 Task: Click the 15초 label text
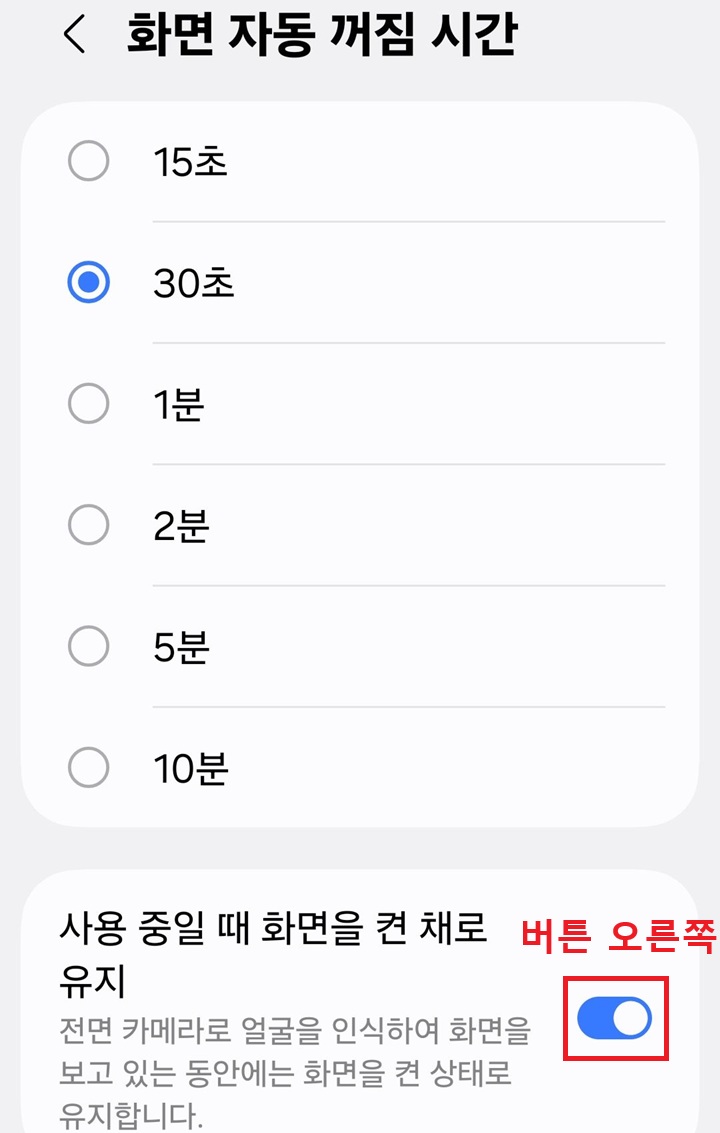click(189, 163)
